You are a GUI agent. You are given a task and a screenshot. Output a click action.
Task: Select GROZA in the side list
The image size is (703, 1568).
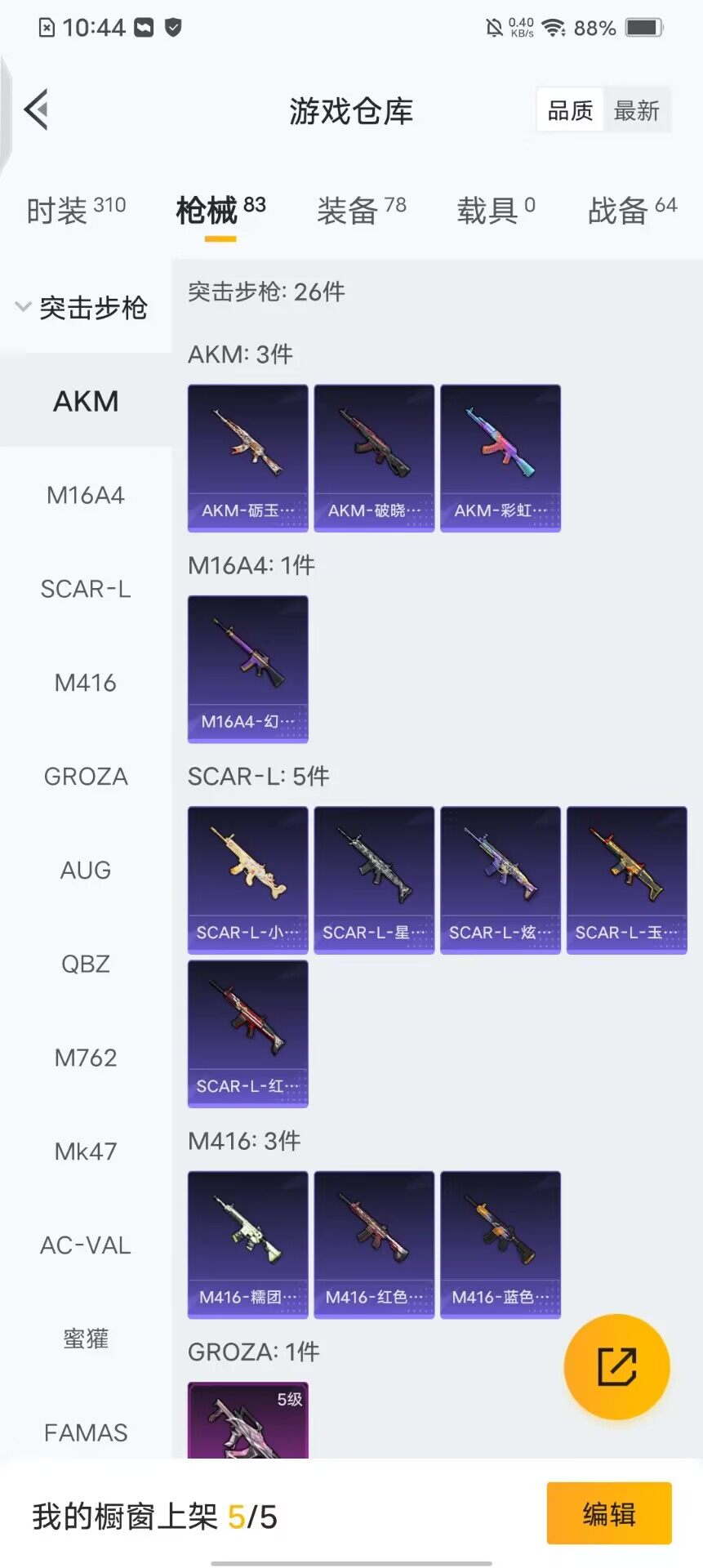[x=86, y=777]
